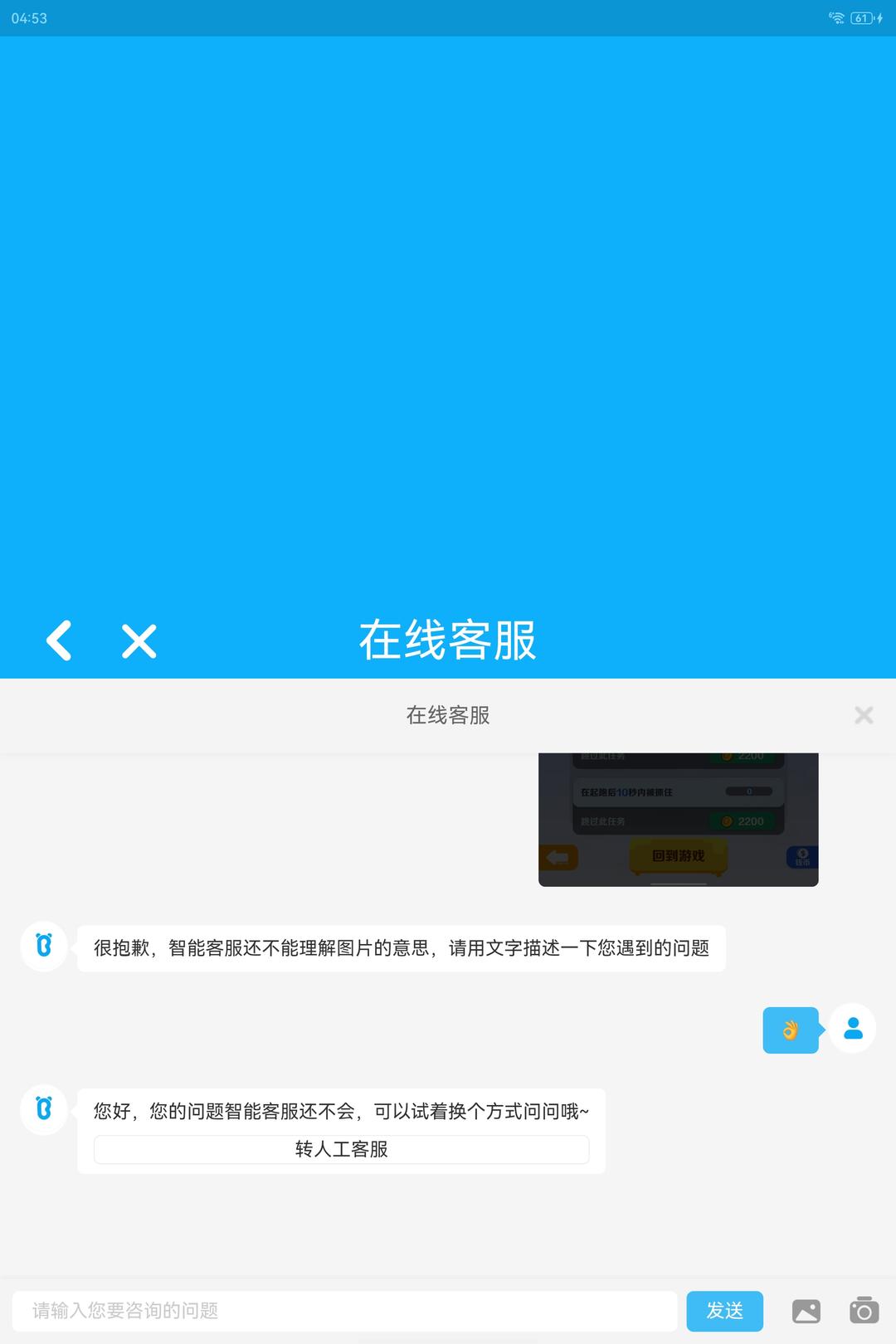Screen dimensions: 896x1344
Task: Dismiss the 在线客服 chat panel
Action: [x=864, y=715]
